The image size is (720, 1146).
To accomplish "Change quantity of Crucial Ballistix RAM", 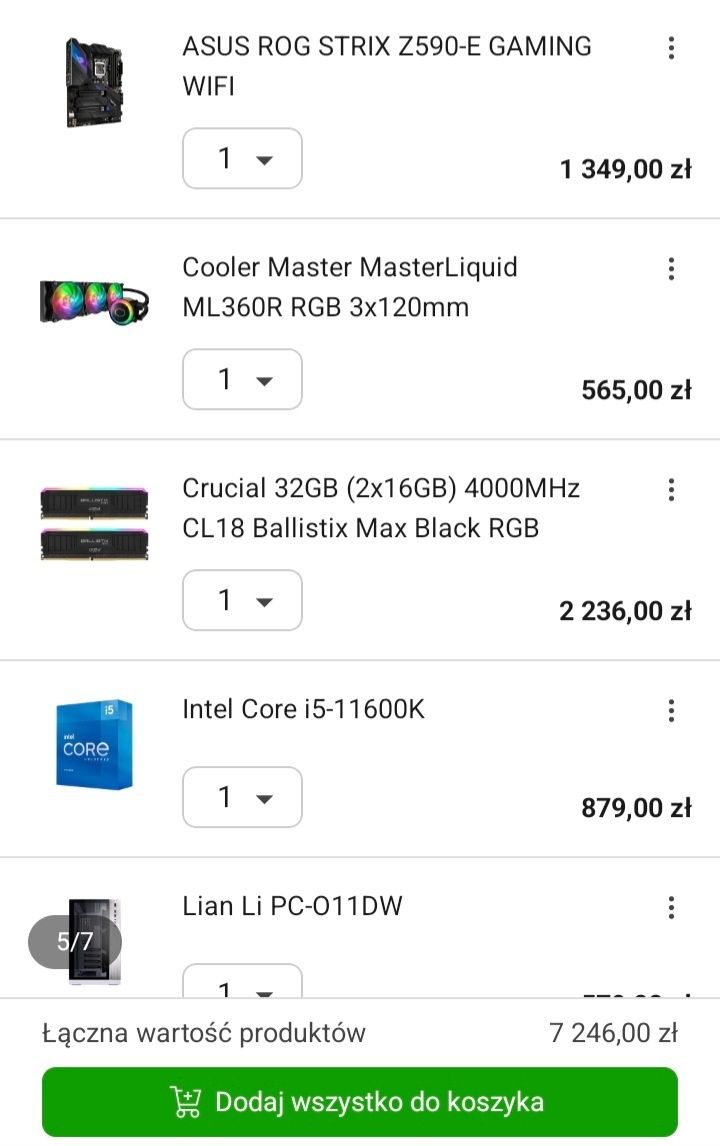I will click(242, 600).
